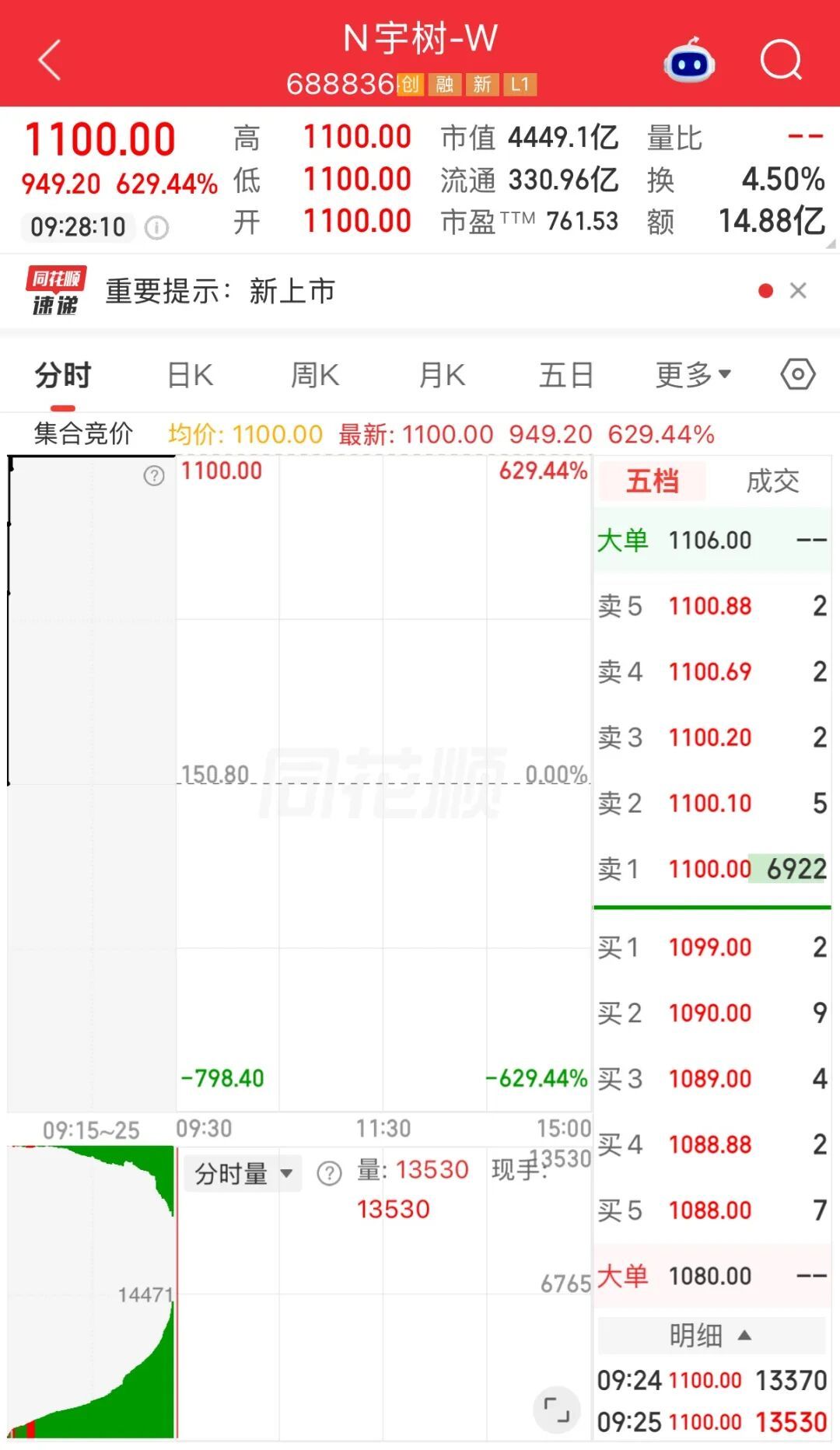840x1450 pixels.
Task: Tap the help icon next to 分时量
Action: pos(329,1173)
